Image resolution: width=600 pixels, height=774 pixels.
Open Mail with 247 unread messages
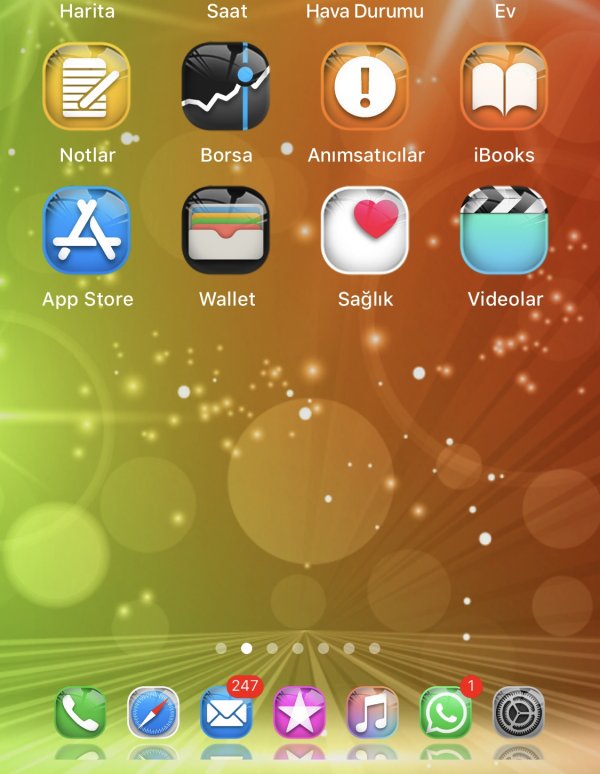pos(226,713)
